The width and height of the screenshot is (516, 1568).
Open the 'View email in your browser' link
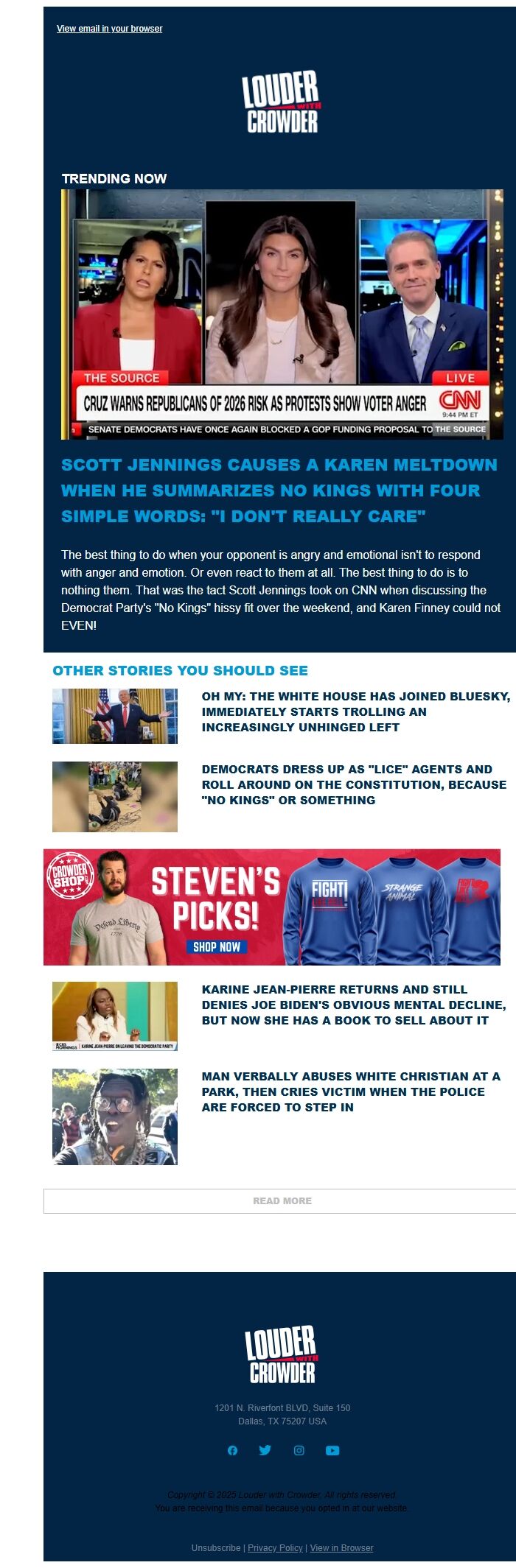click(109, 29)
